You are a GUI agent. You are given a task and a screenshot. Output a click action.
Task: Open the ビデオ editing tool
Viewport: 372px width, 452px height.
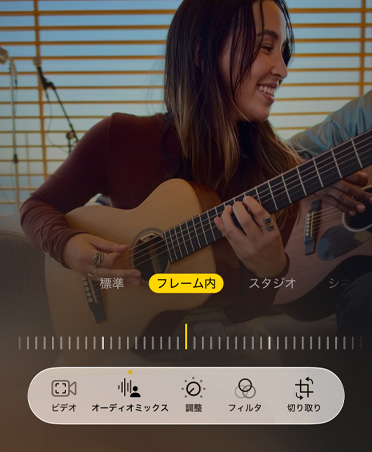point(64,395)
